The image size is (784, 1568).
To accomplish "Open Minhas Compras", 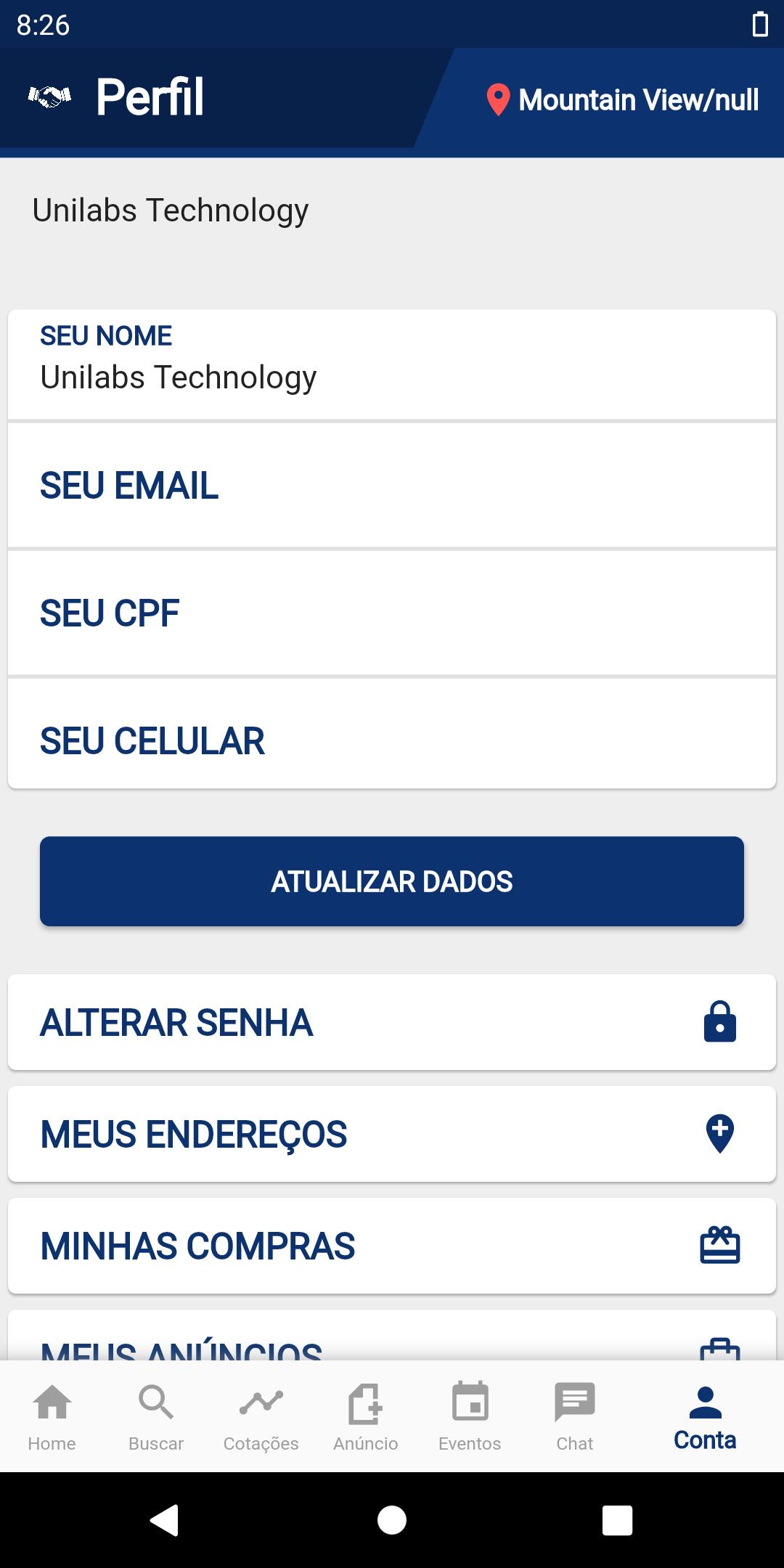I will click(x=392, y=1246).
